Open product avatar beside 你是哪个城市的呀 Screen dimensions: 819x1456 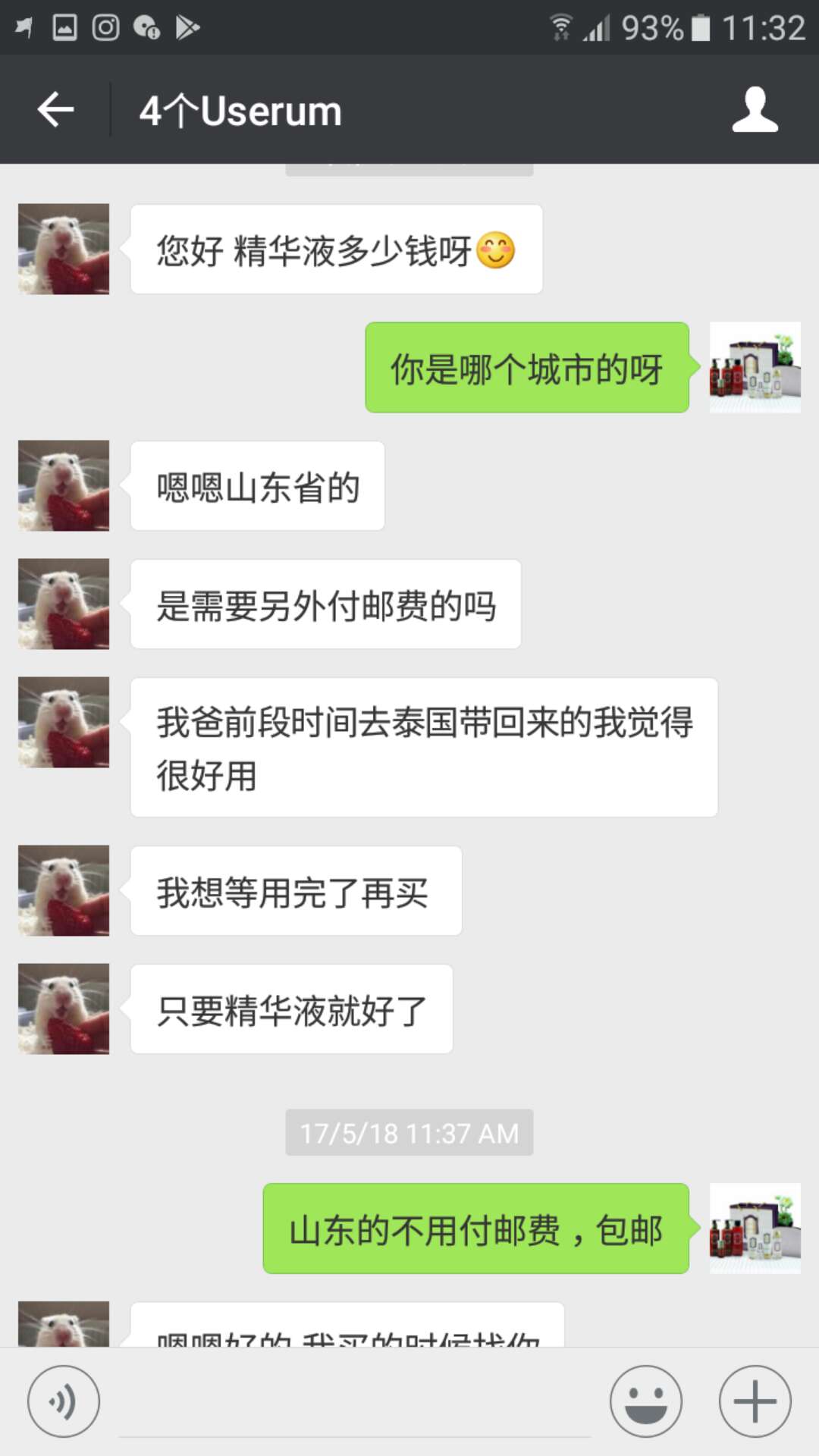point(755,367)
